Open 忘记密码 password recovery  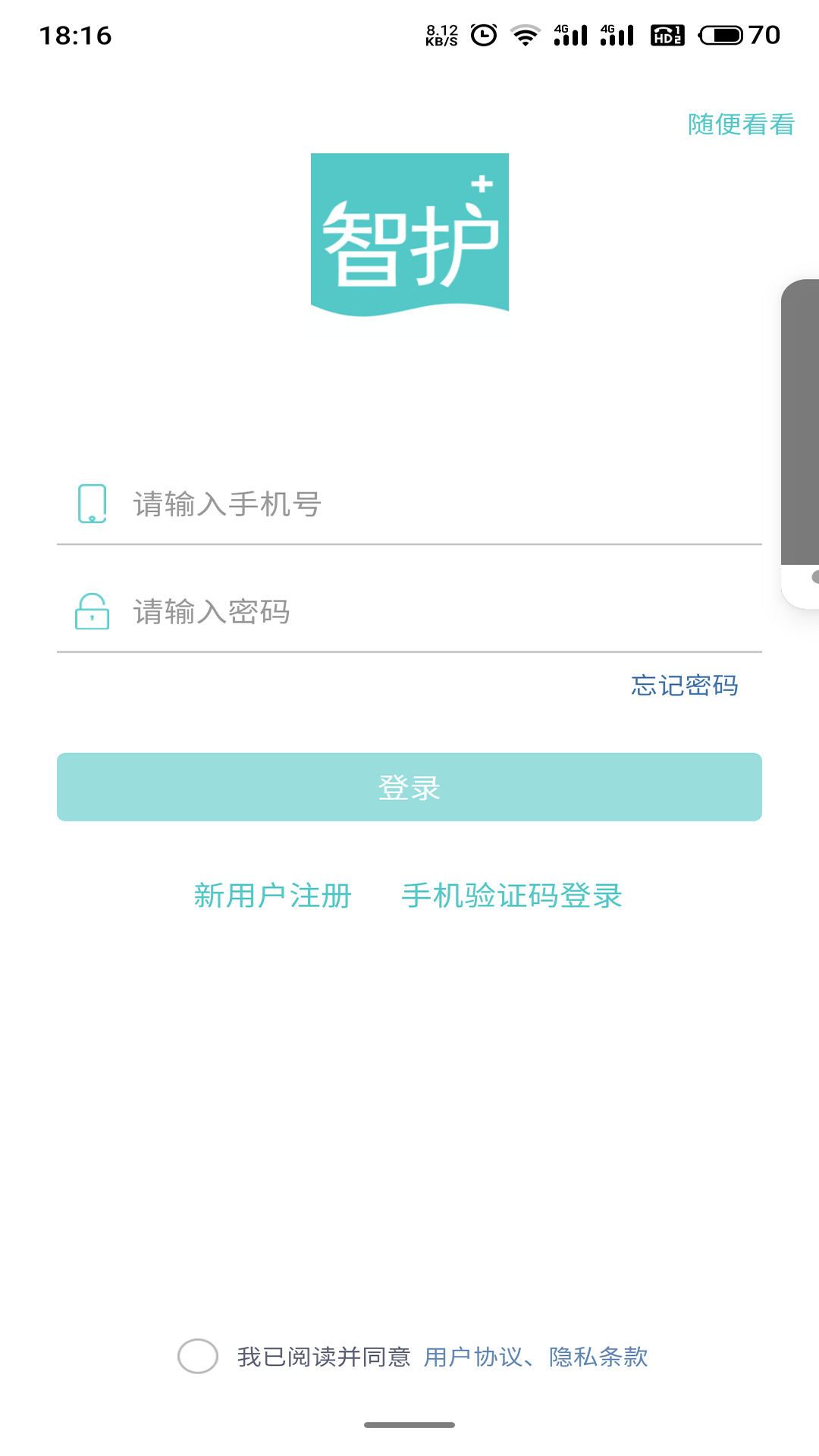pos(684,685)
